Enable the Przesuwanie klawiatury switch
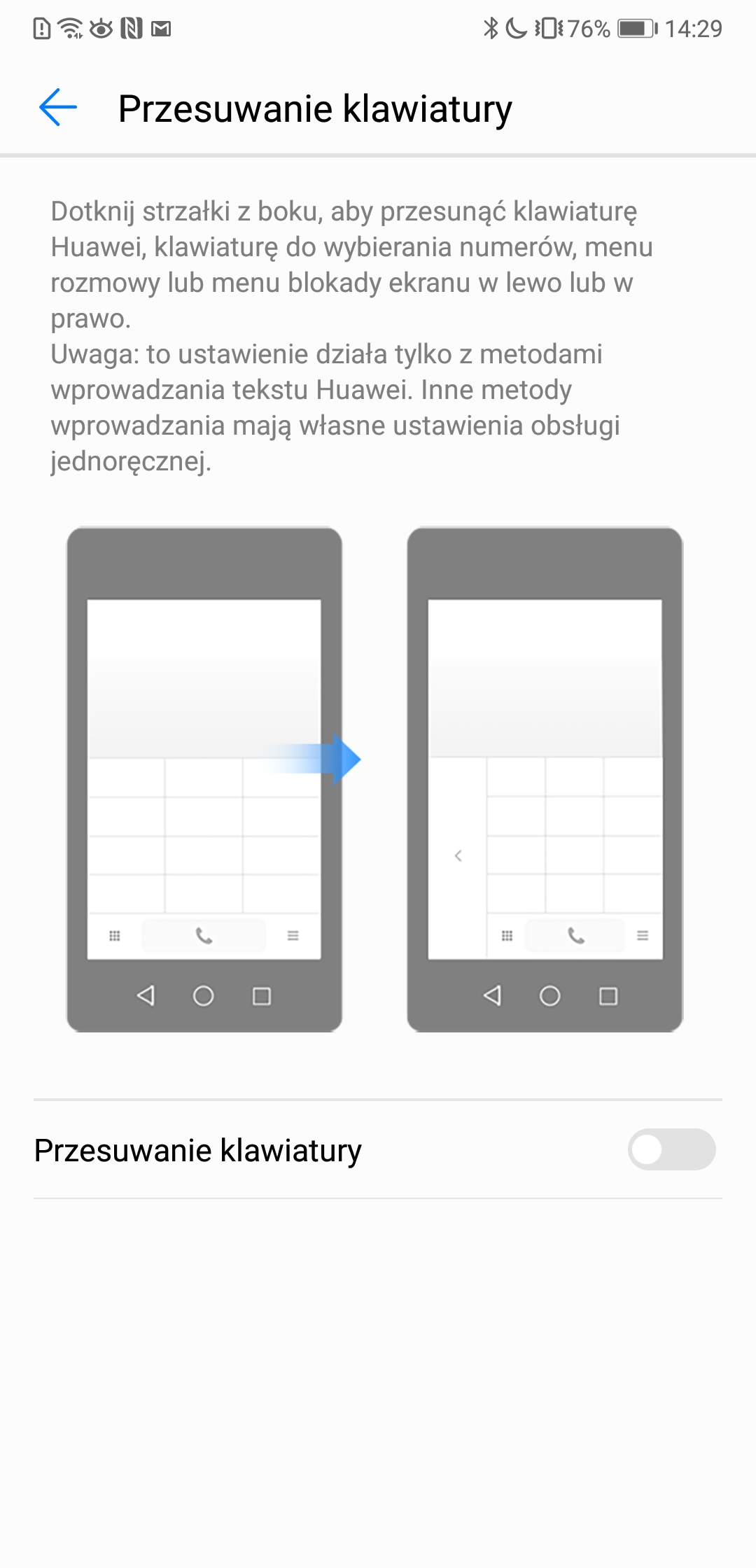 point(671,1149)
